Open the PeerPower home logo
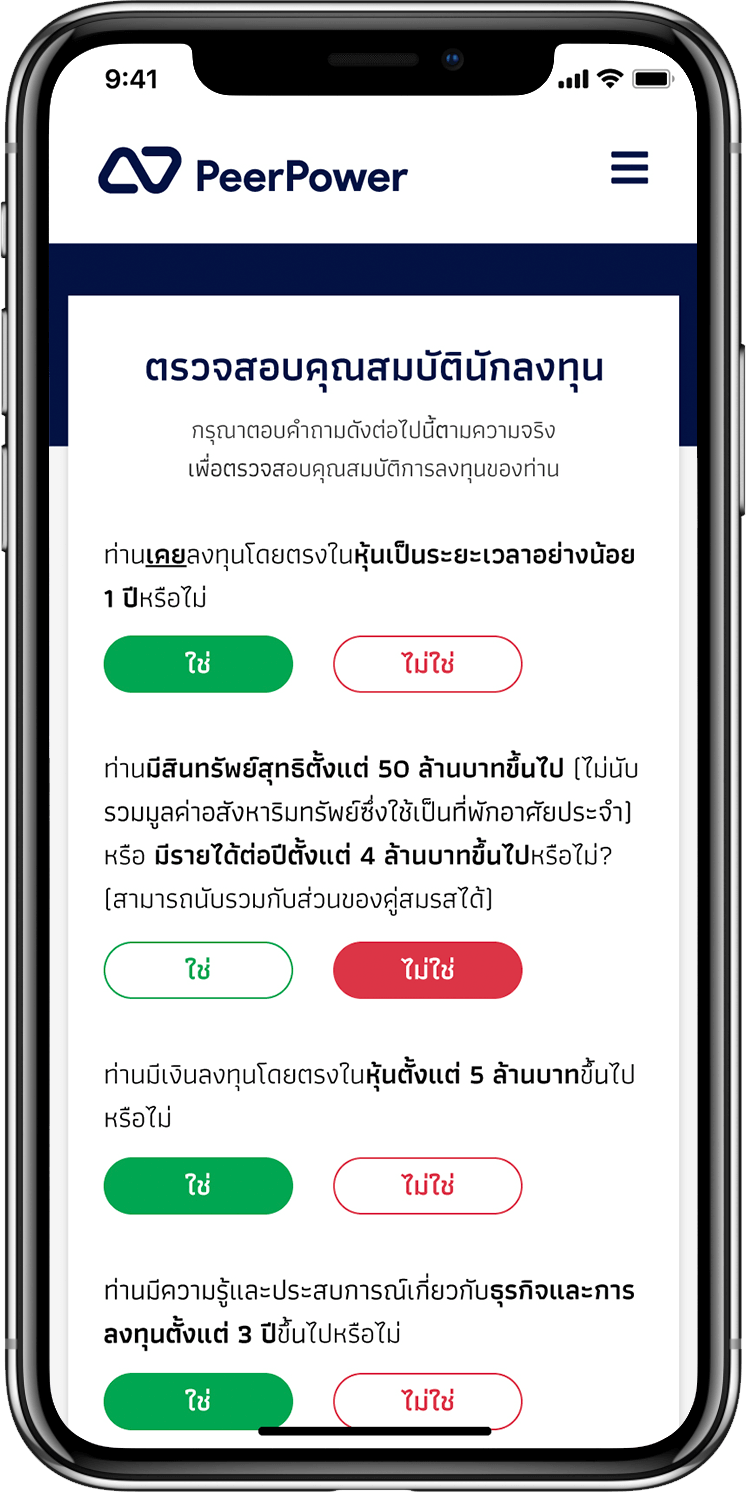 [253, 172]
